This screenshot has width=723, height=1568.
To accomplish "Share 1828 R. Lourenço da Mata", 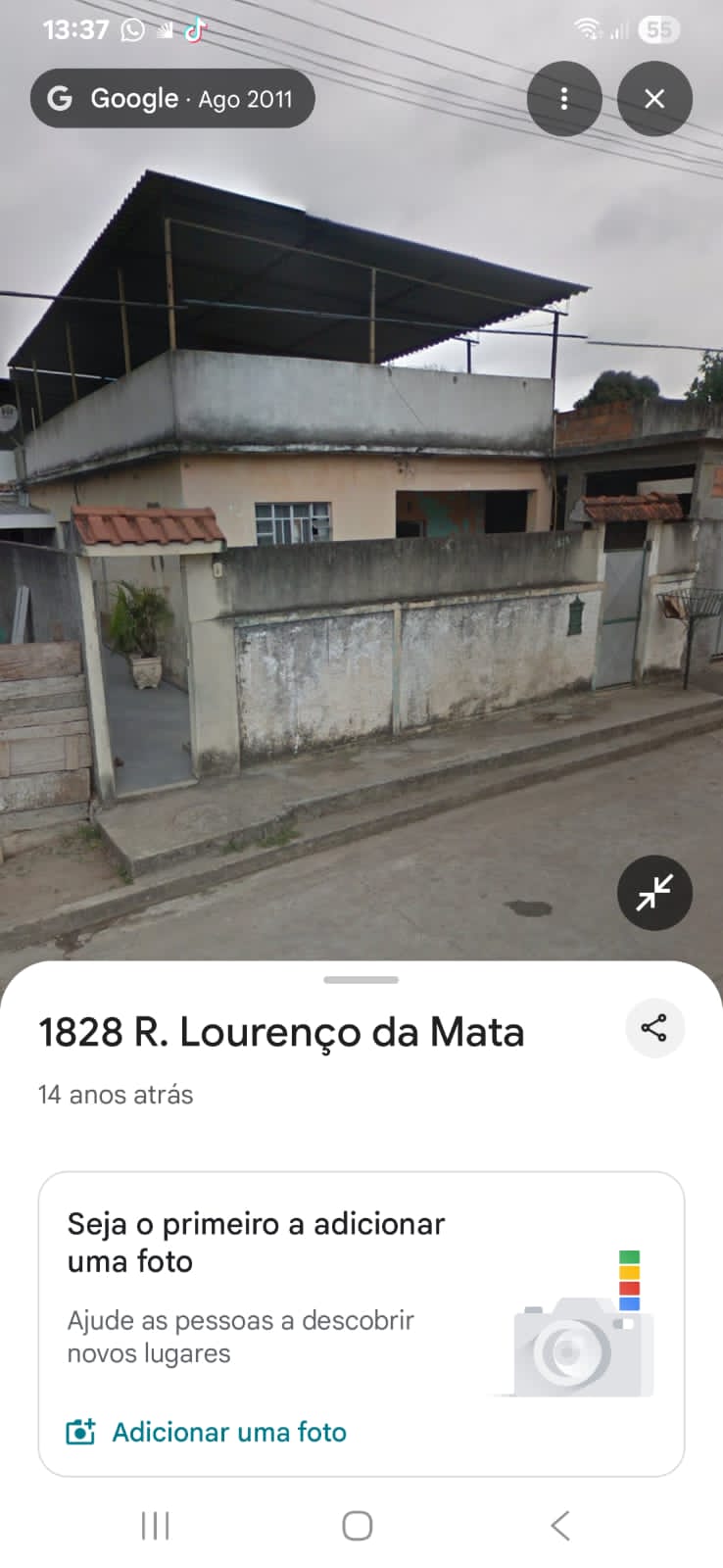I will pyautogui.click(x=653, y=1028).
